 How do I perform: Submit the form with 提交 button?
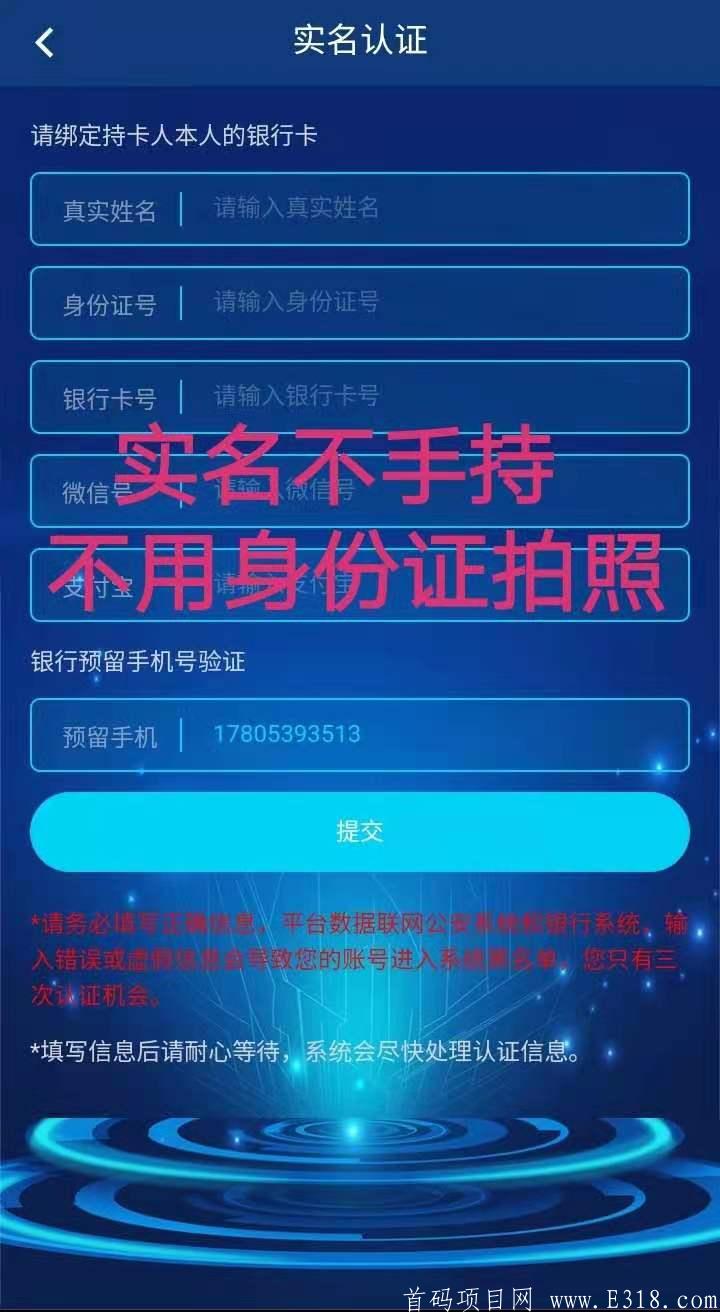pos(360,831)
